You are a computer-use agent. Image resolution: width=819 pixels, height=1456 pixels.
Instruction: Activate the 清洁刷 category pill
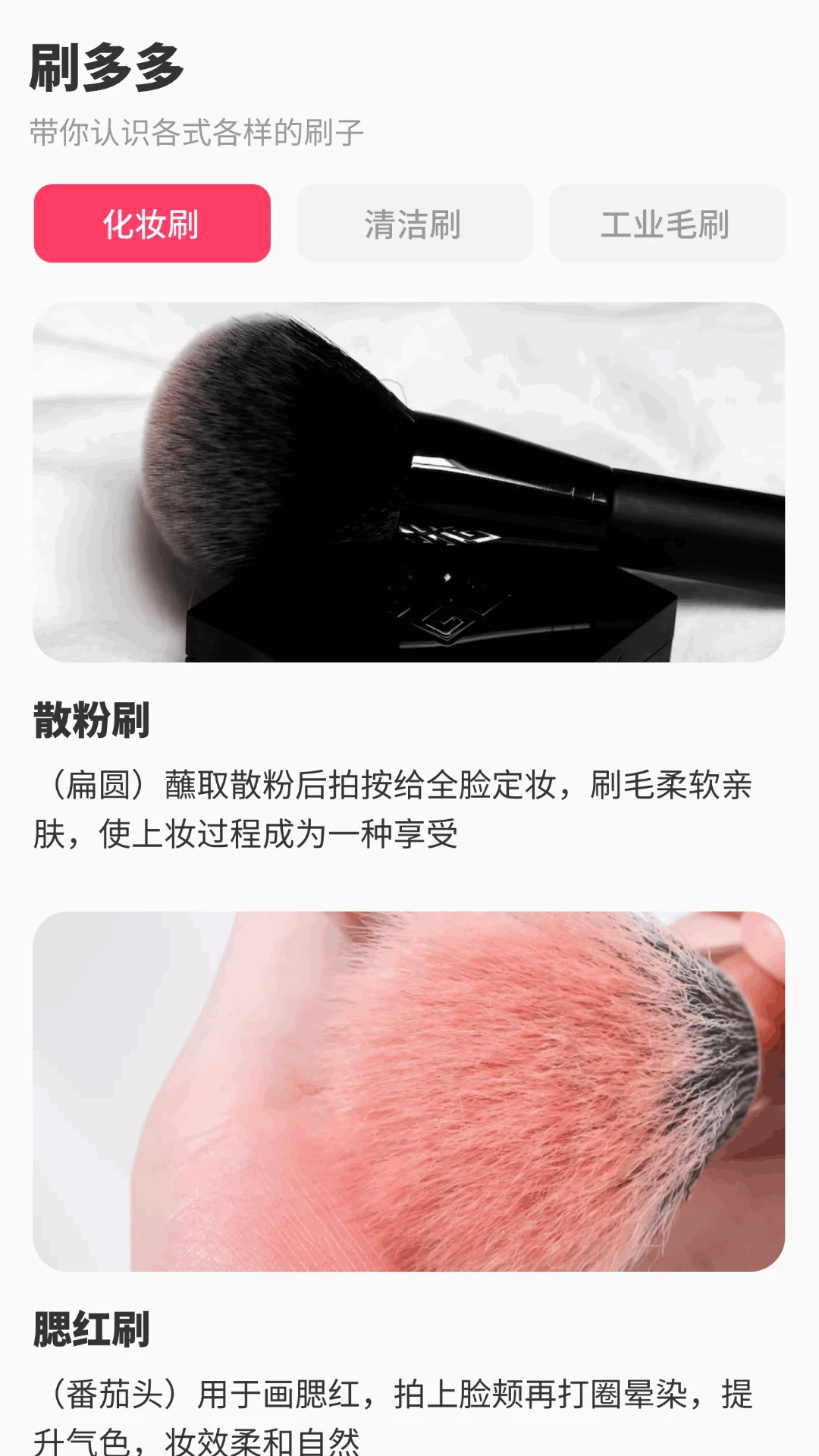(x=413, y=224)
